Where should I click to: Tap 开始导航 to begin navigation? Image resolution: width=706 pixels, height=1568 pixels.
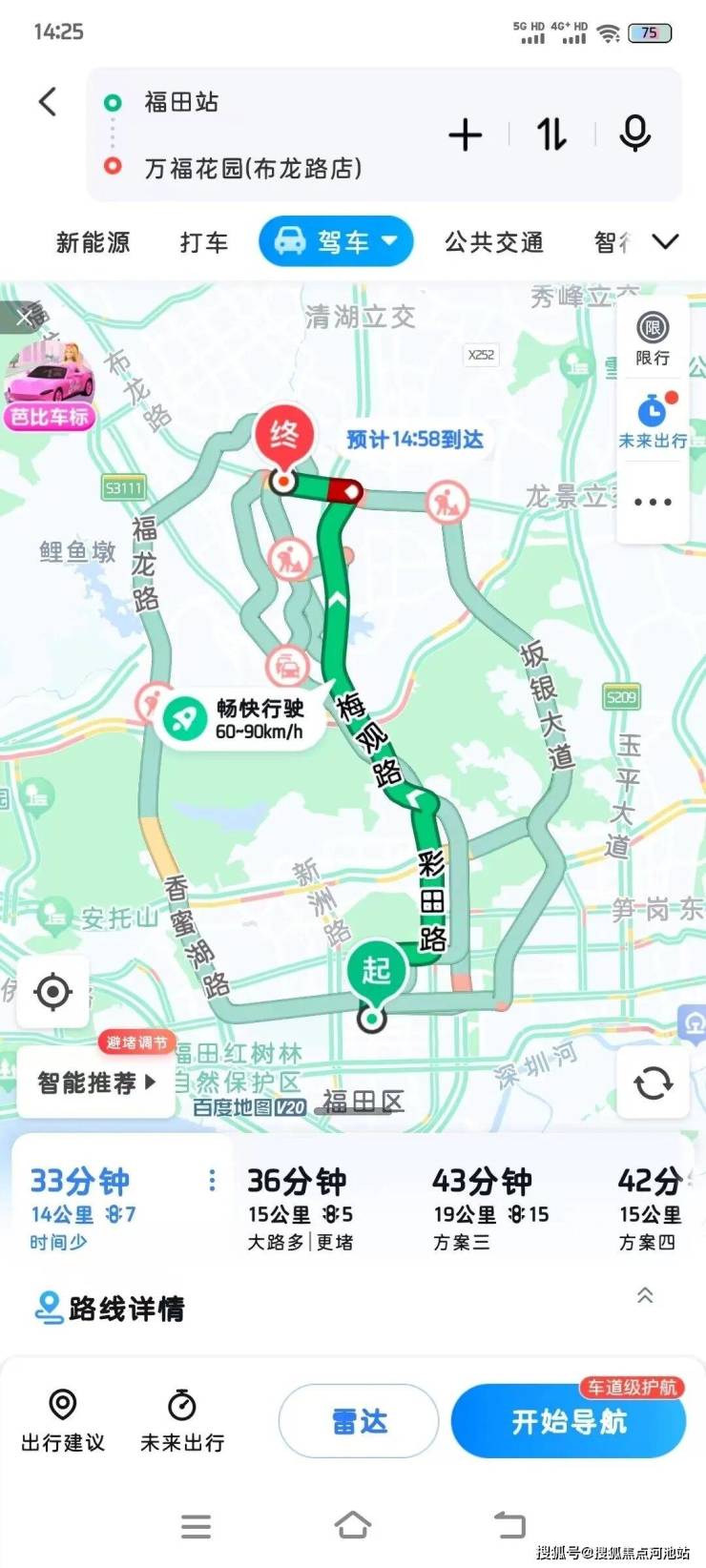[x=569, y=1422]
